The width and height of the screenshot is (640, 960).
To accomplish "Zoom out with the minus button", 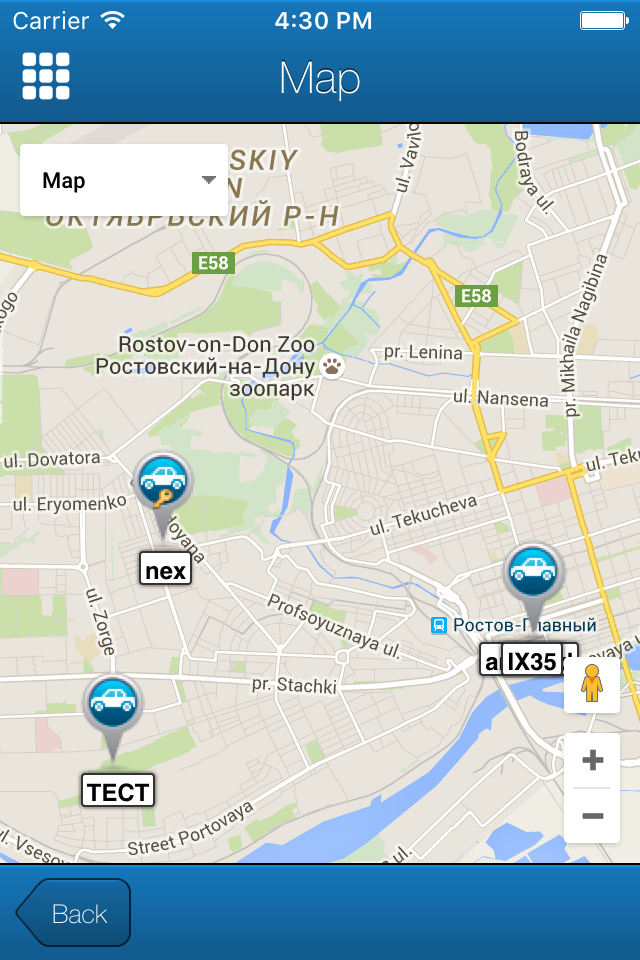I will pyautogui.click(x=592, y=816).
